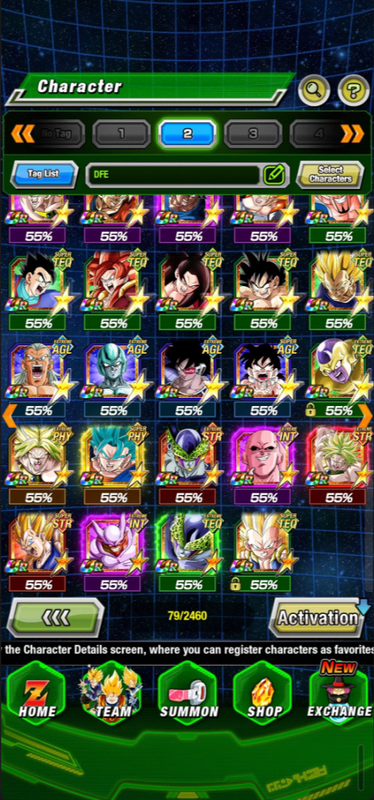The height and width of the screenshot is (800, 374).
Task: Open the TEAM menu
Action: 111,693
